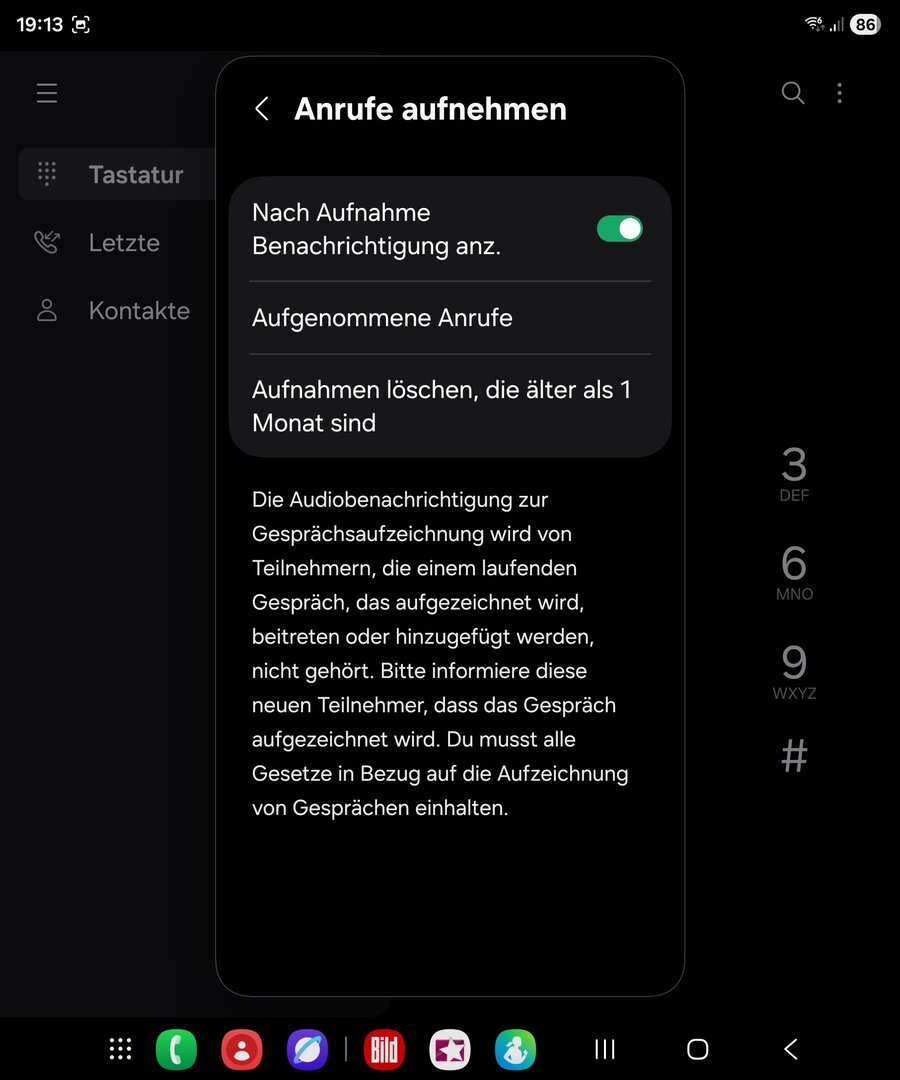The height and width of the screenshot is (1080, 900).
Task: Open Aufgenommene Anrufe
Action: click(449, 318)
